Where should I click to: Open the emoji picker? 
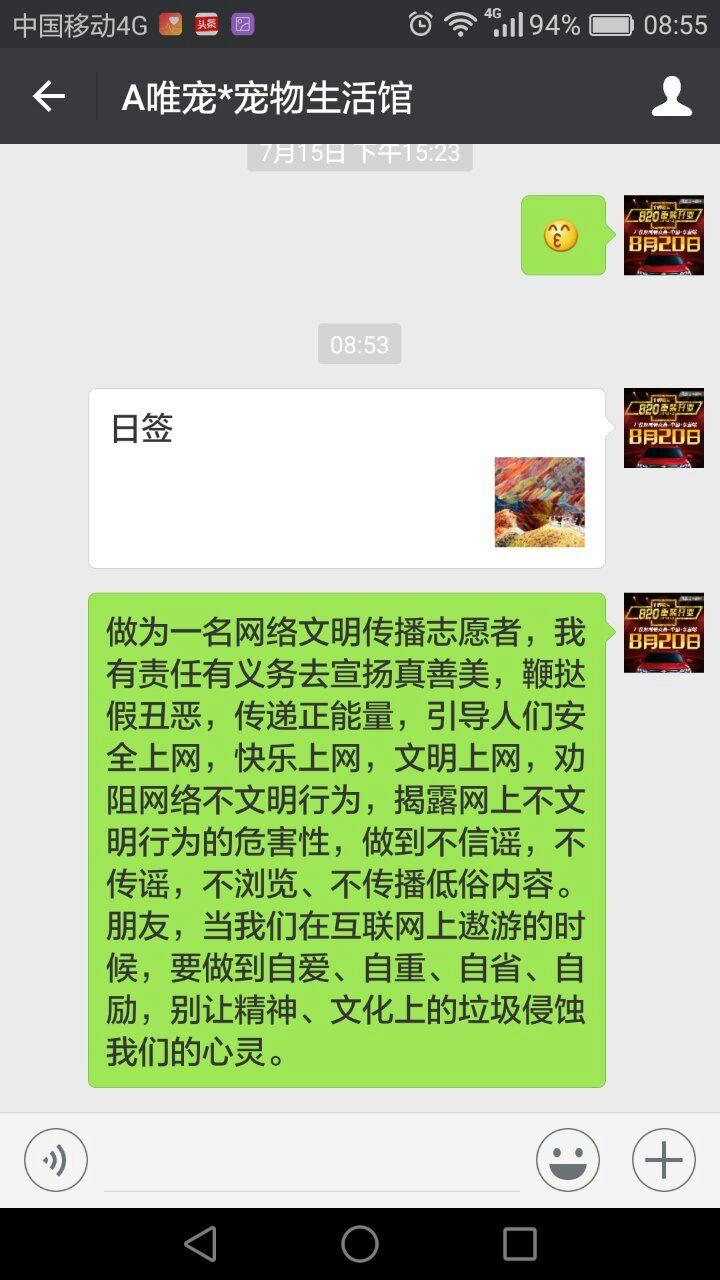pyautogui.click(x=568, y=1160)
